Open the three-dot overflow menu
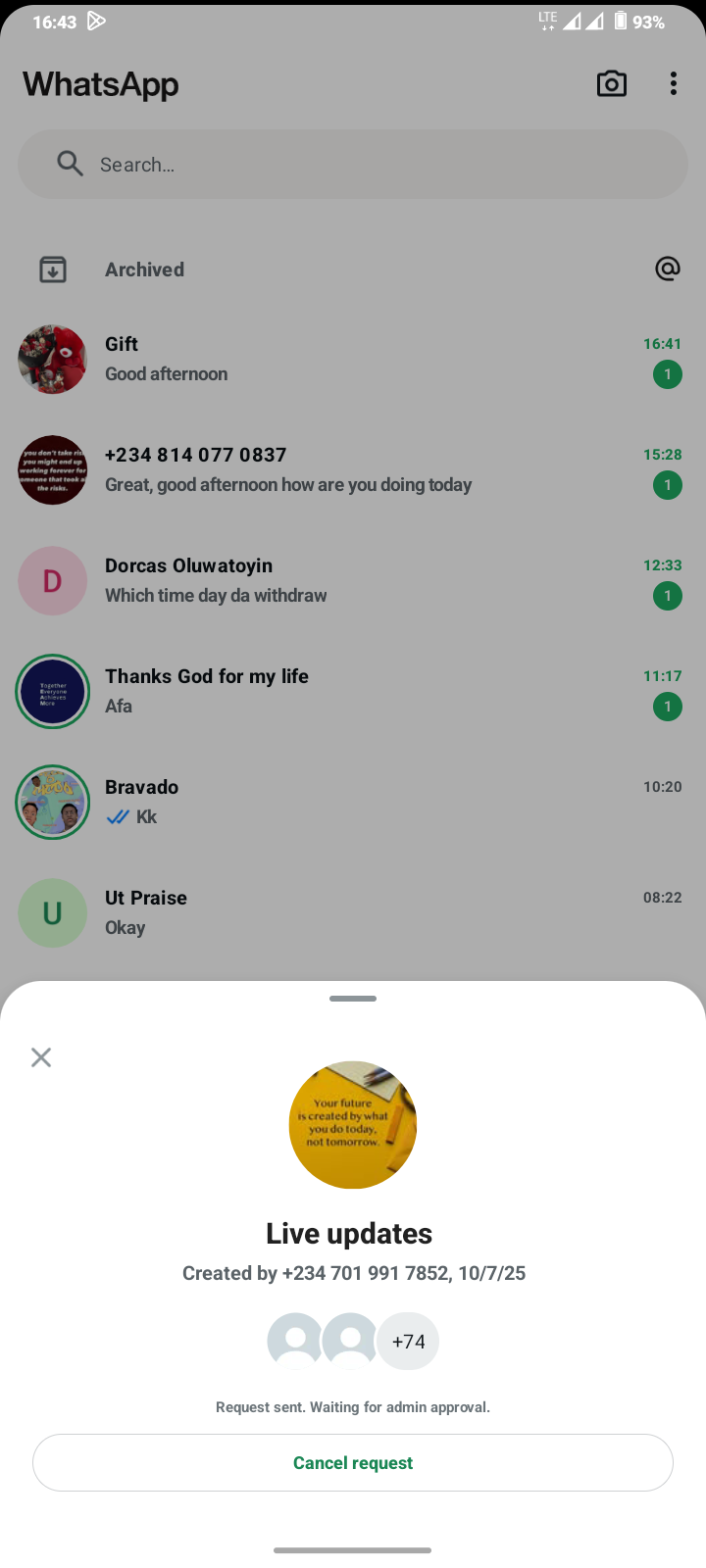This screenshot has width=706, height=1568. [x=673, y=84]
